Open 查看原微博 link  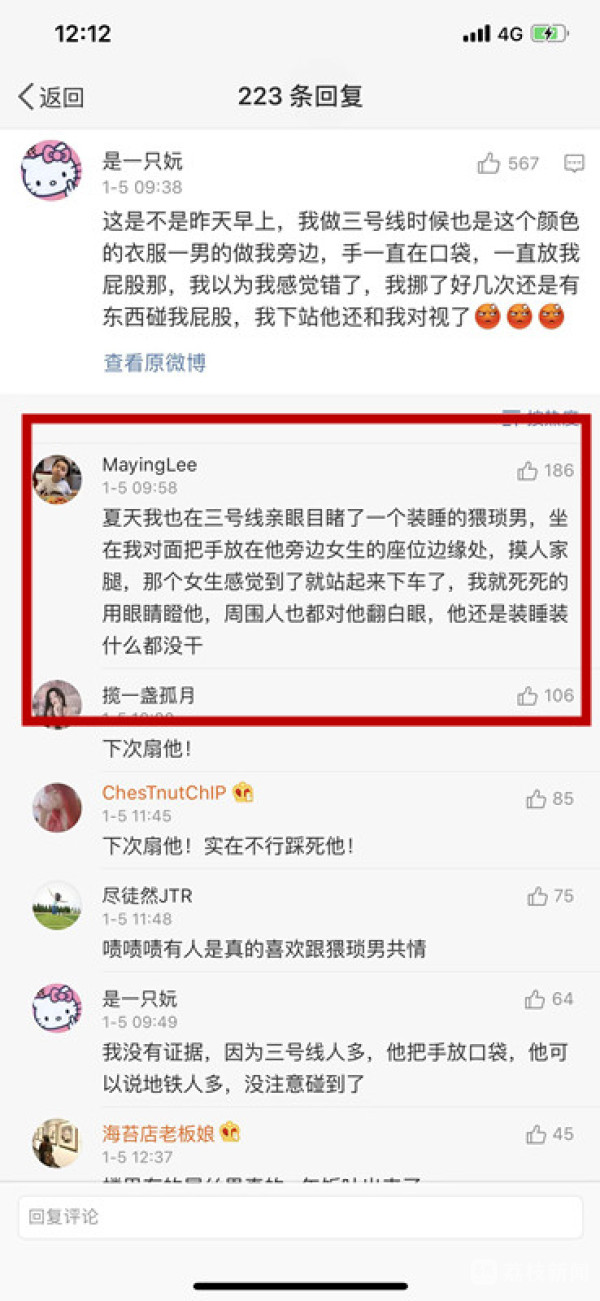tap(154, 362)
